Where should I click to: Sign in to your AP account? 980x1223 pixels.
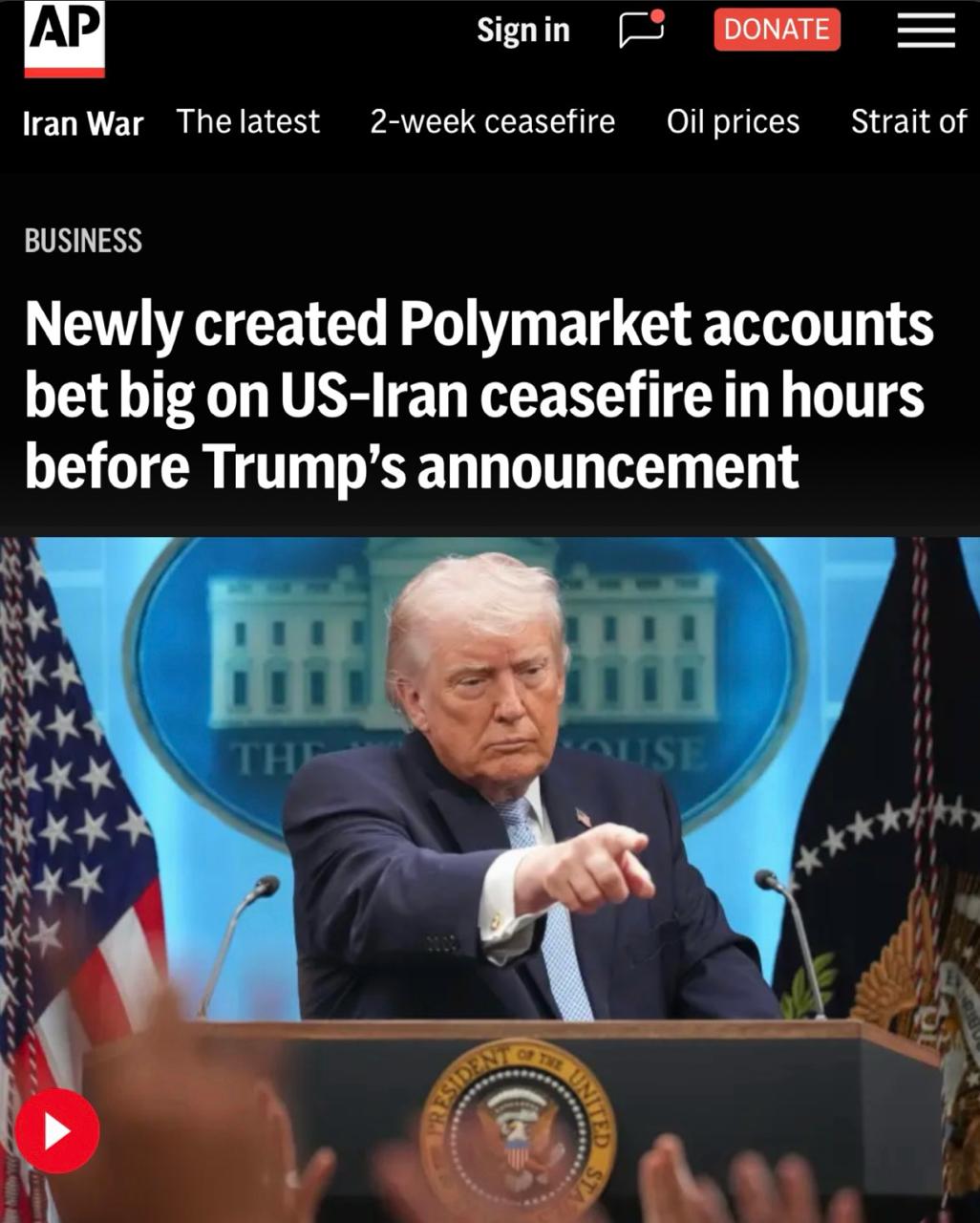(x=523, y=31)
